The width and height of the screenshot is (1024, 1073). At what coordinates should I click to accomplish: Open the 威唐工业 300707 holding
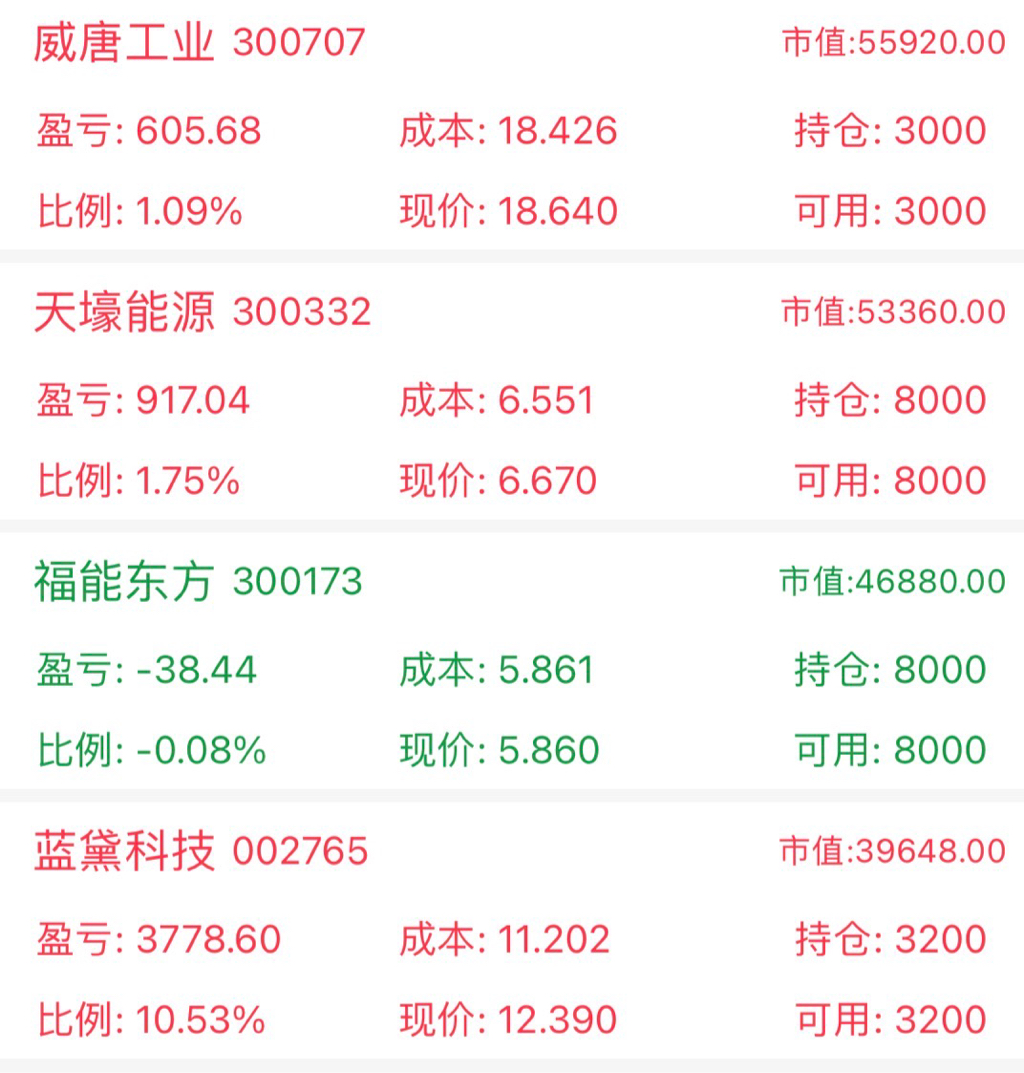[x=200, y=44]
